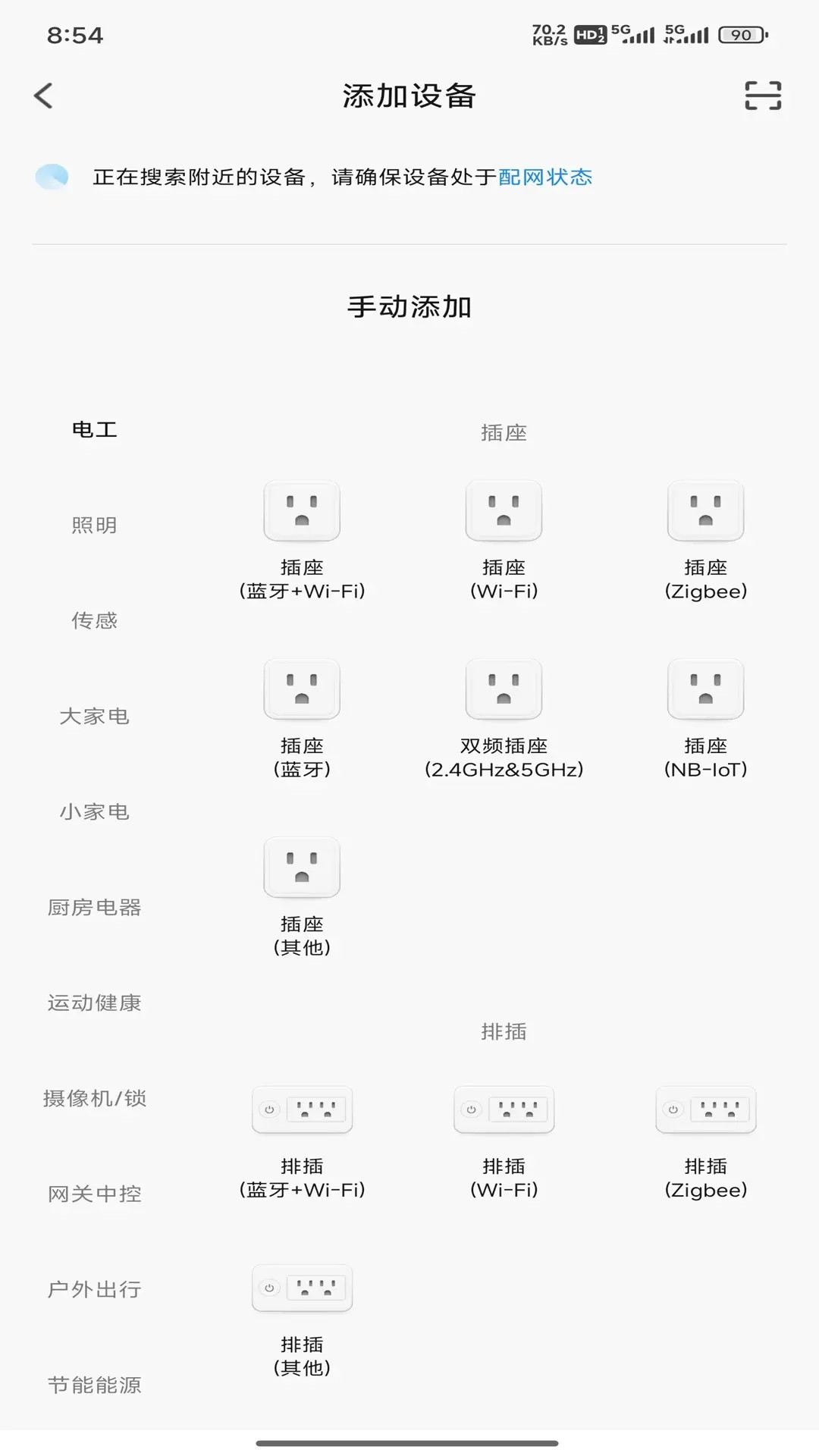Select the 小家电 category
819x1456 pixels.
94,811
